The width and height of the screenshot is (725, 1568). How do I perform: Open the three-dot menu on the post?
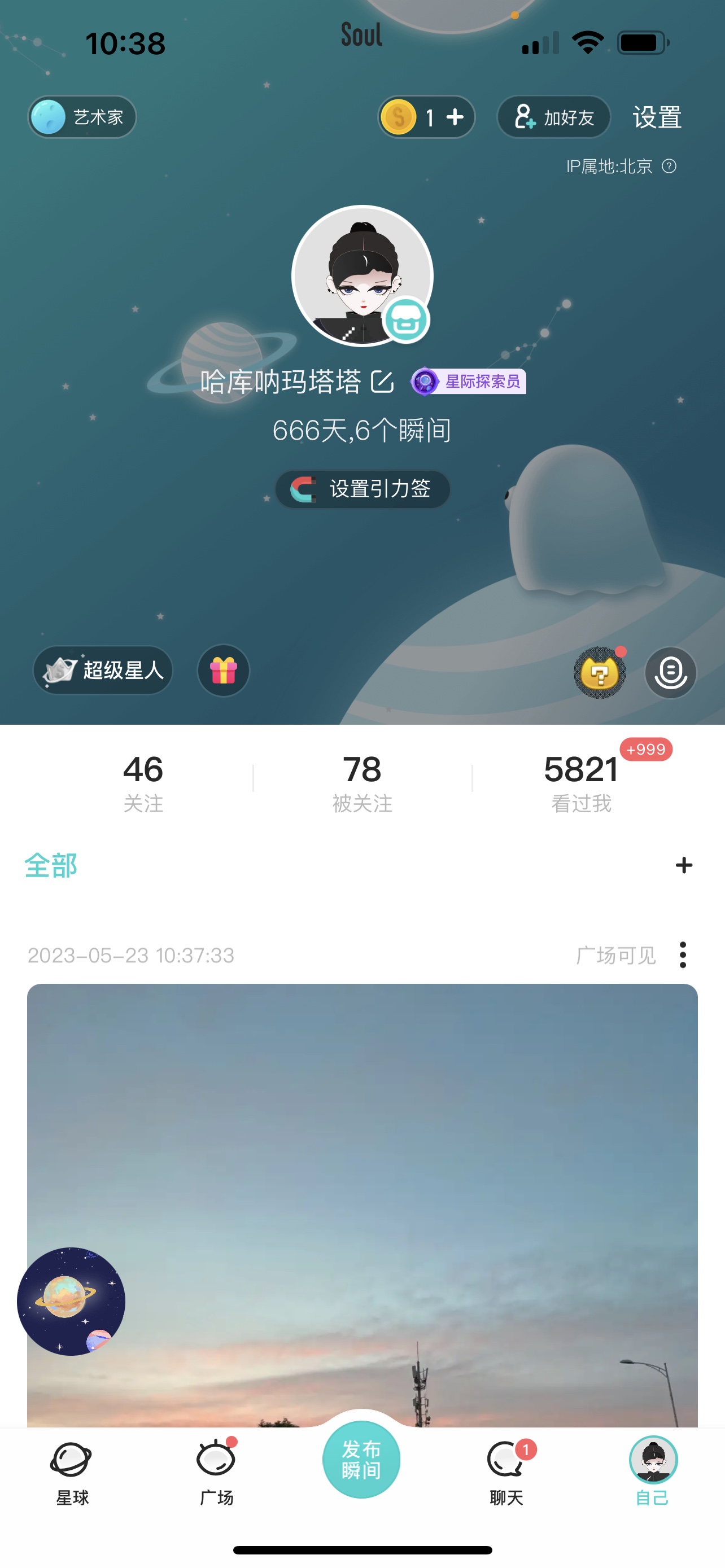(683, 955)
